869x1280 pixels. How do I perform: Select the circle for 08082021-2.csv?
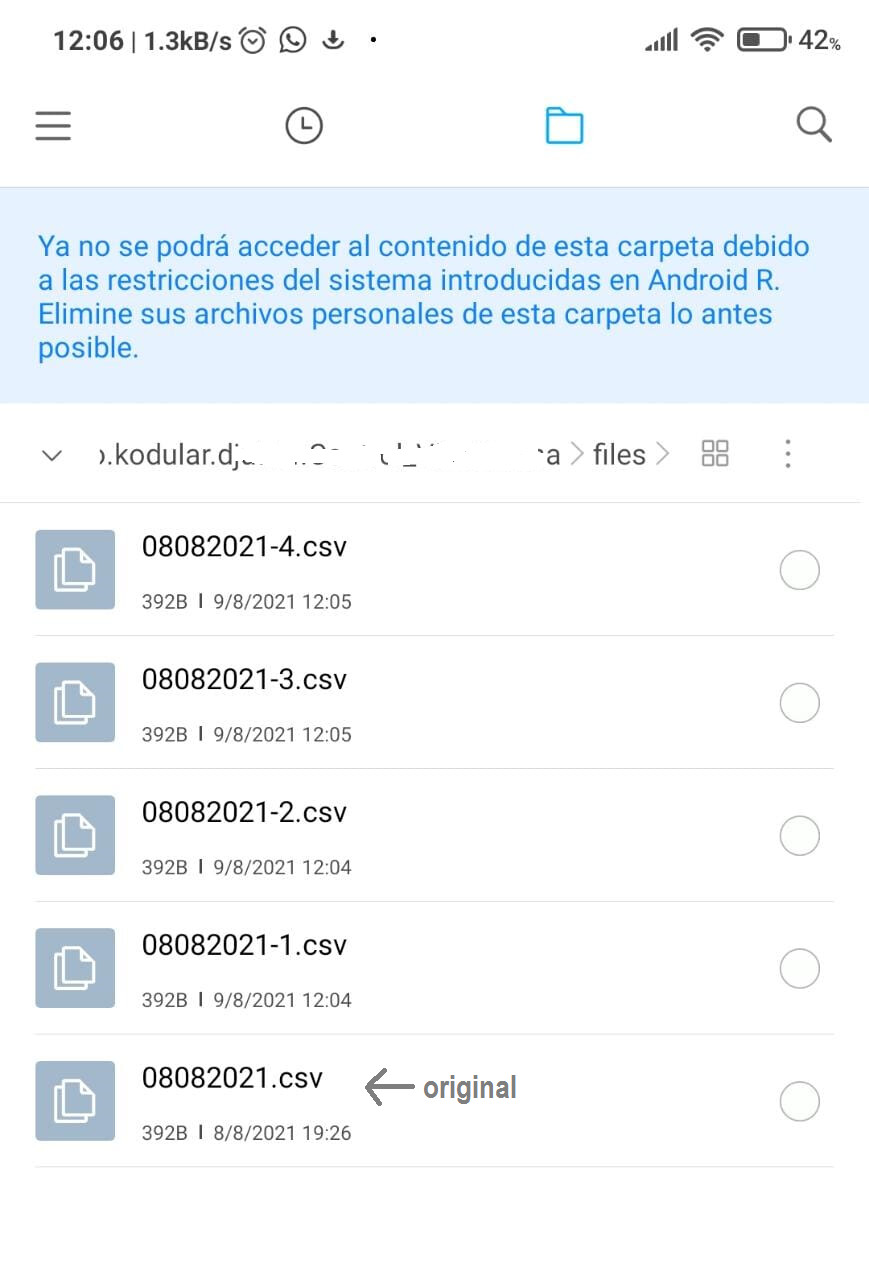pyautogui.click(x=799, y=836)
